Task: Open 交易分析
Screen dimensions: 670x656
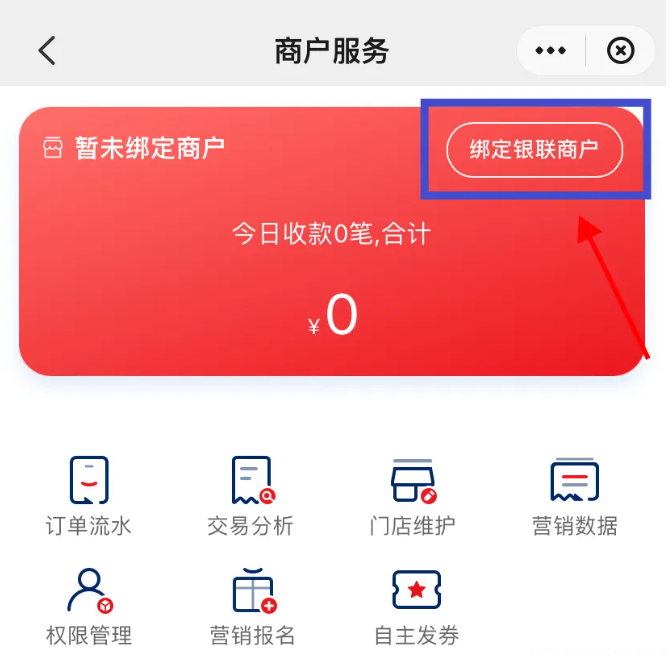Action: (x=251, y=496)
